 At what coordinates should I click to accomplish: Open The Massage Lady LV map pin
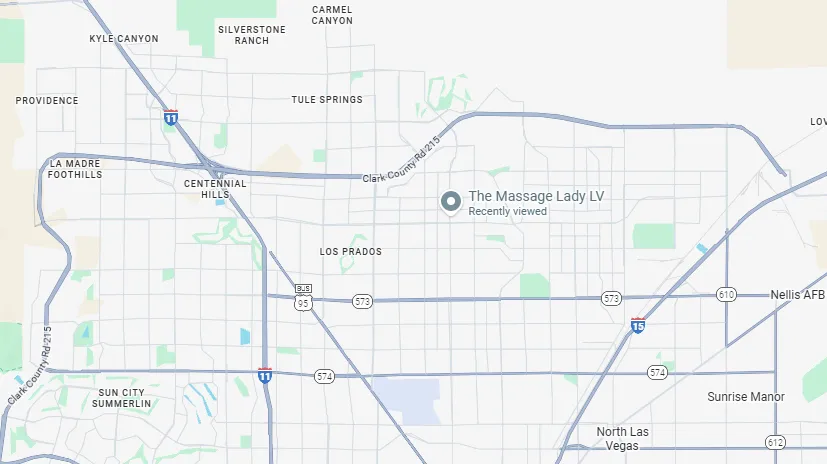click(451, 202)
